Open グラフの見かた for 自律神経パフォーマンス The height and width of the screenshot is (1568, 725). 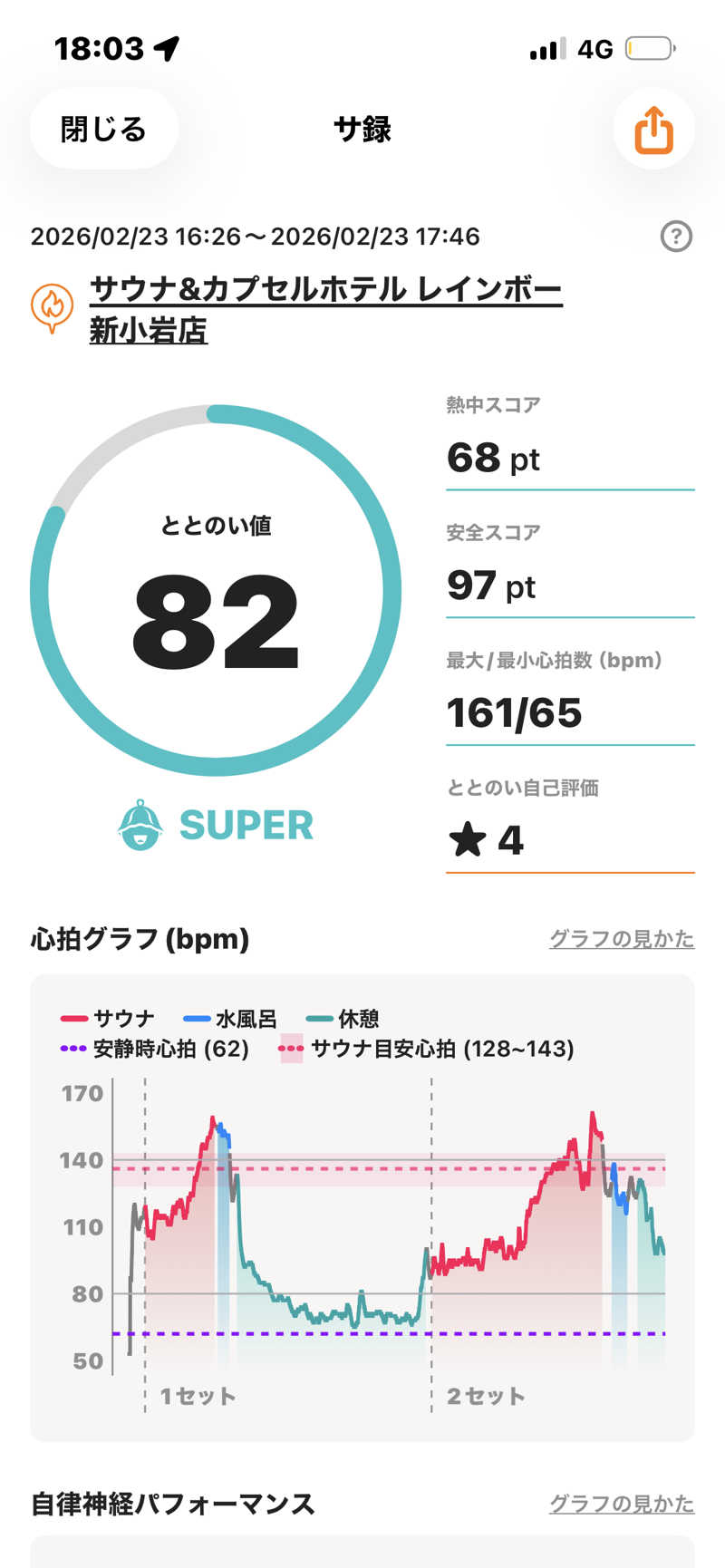coord(622,1504)
